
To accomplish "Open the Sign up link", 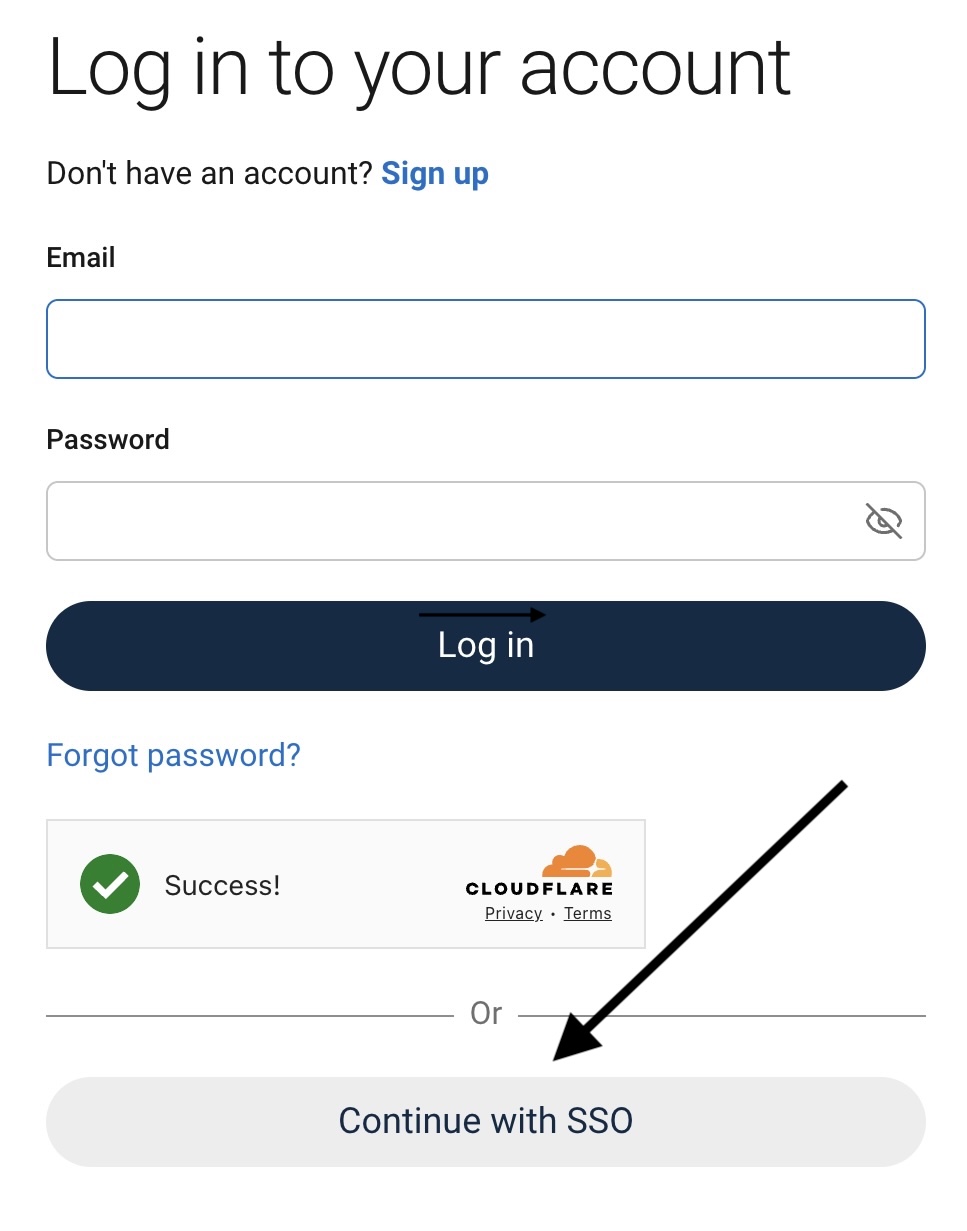I will [435, 174].
